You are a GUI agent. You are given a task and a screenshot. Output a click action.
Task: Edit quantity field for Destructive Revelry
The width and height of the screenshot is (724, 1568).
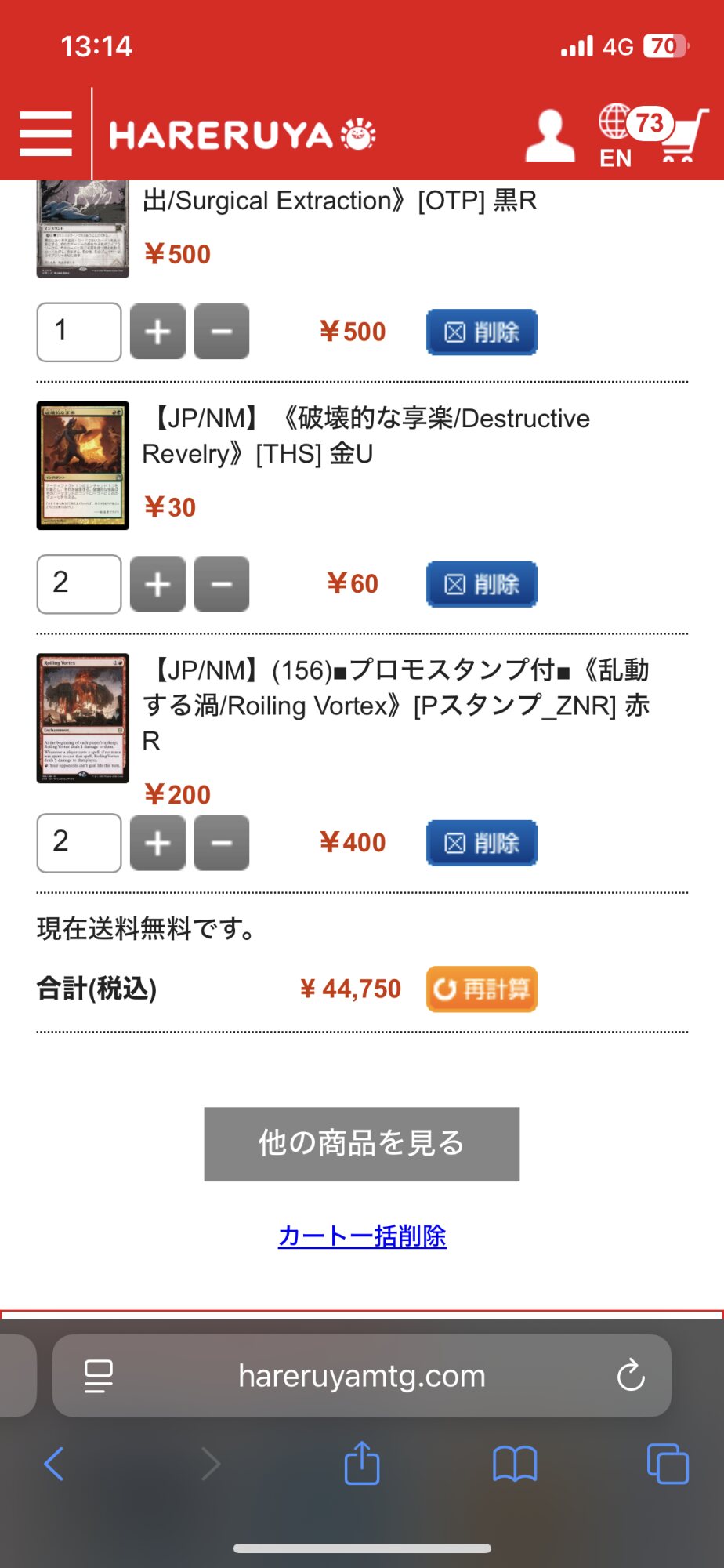pos(79,584)
